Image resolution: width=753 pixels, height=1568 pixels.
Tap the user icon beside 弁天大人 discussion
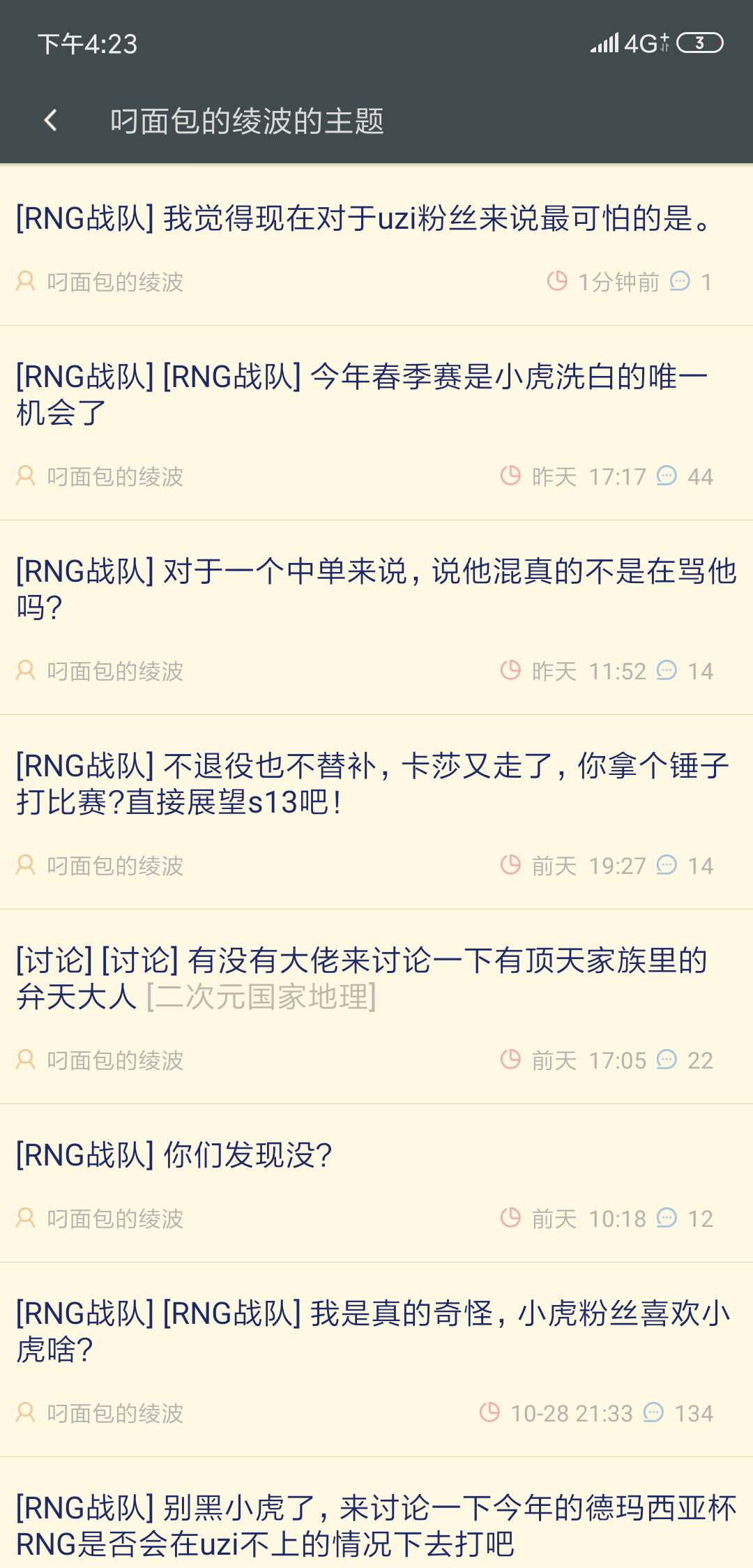[x=26, y=1061]
